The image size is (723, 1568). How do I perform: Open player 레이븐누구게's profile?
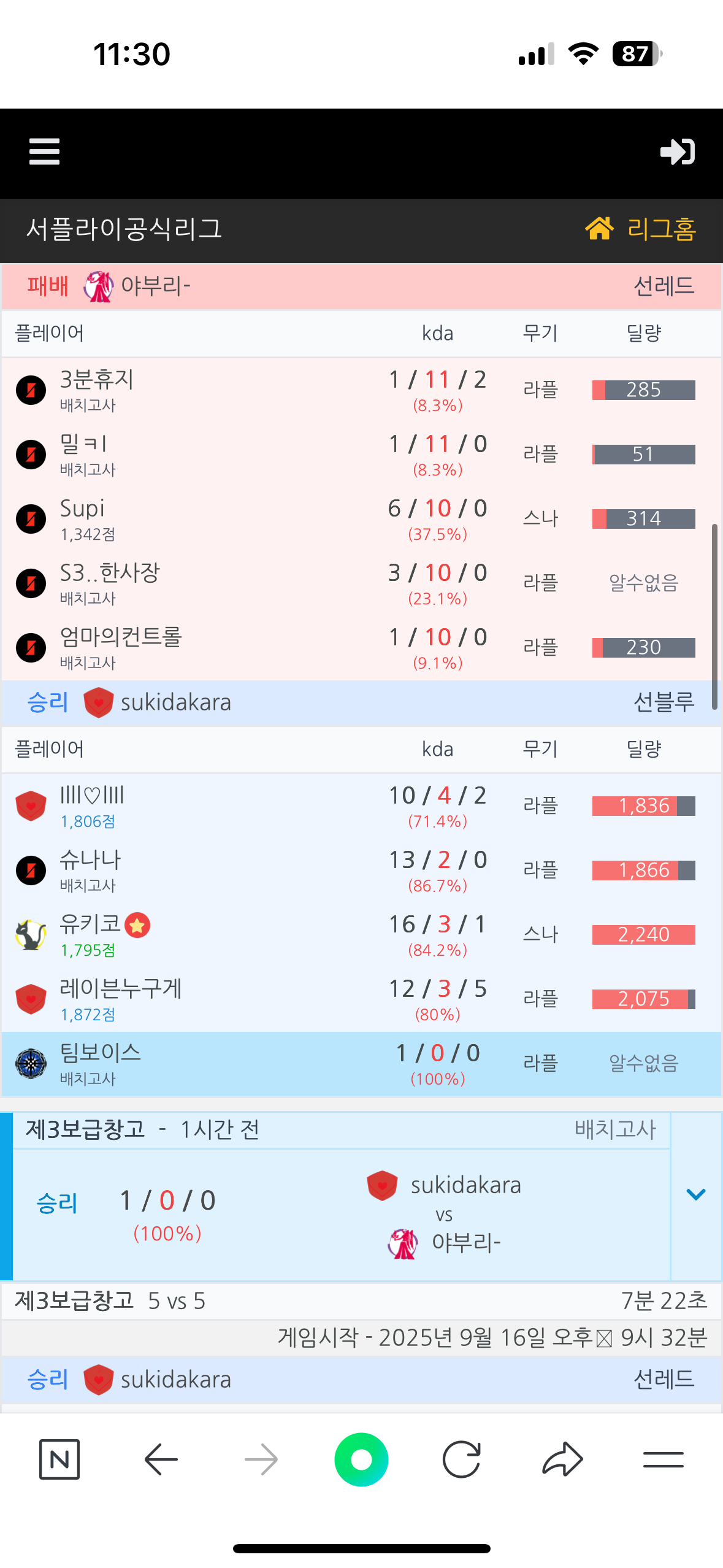coord(120,988)
